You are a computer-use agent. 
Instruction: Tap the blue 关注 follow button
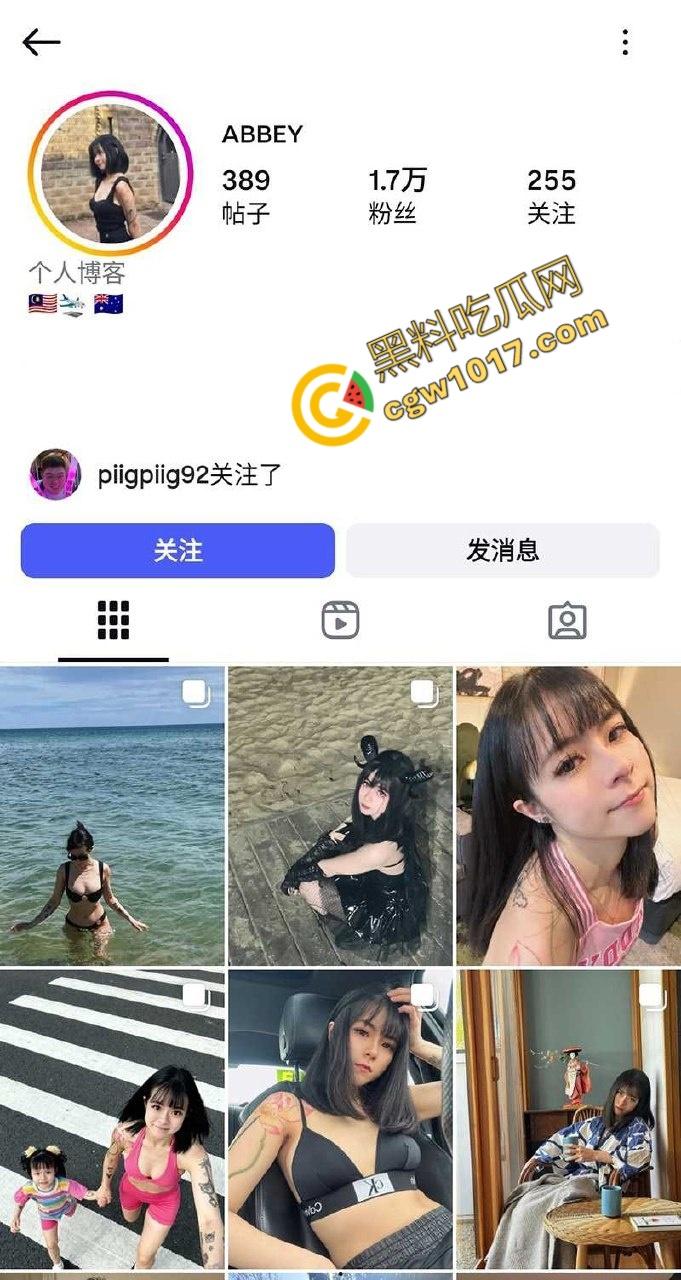[x=178, y=550]
